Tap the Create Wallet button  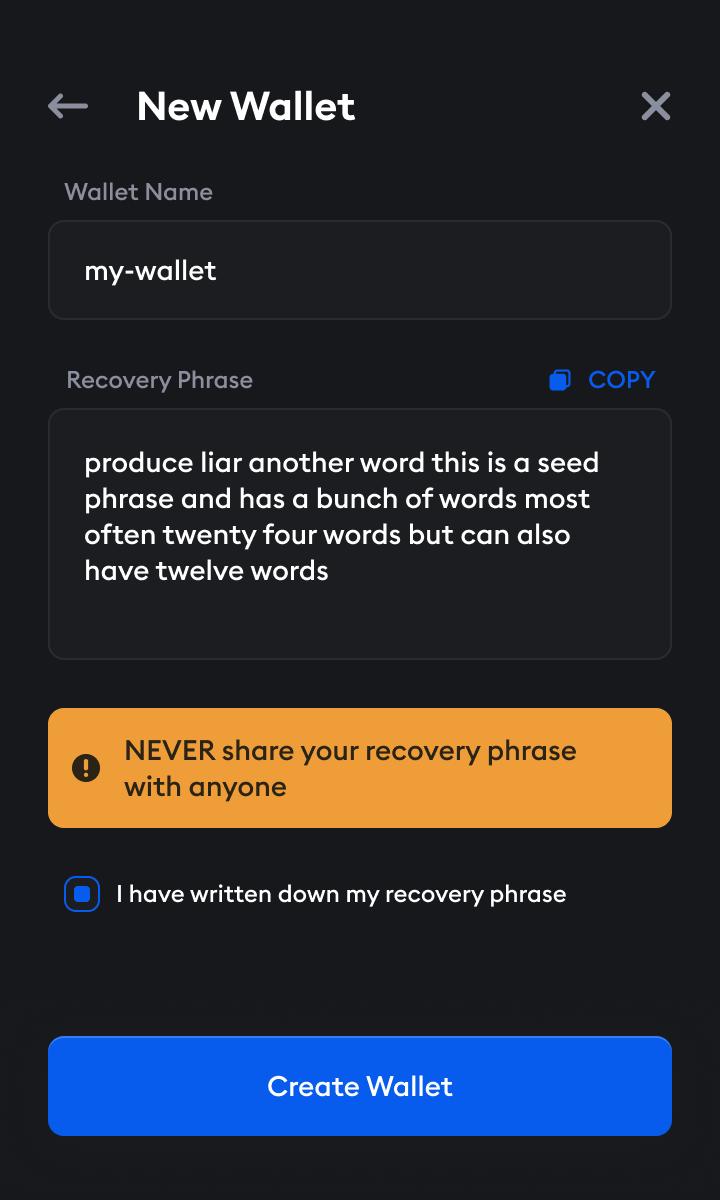point(359,1086)
